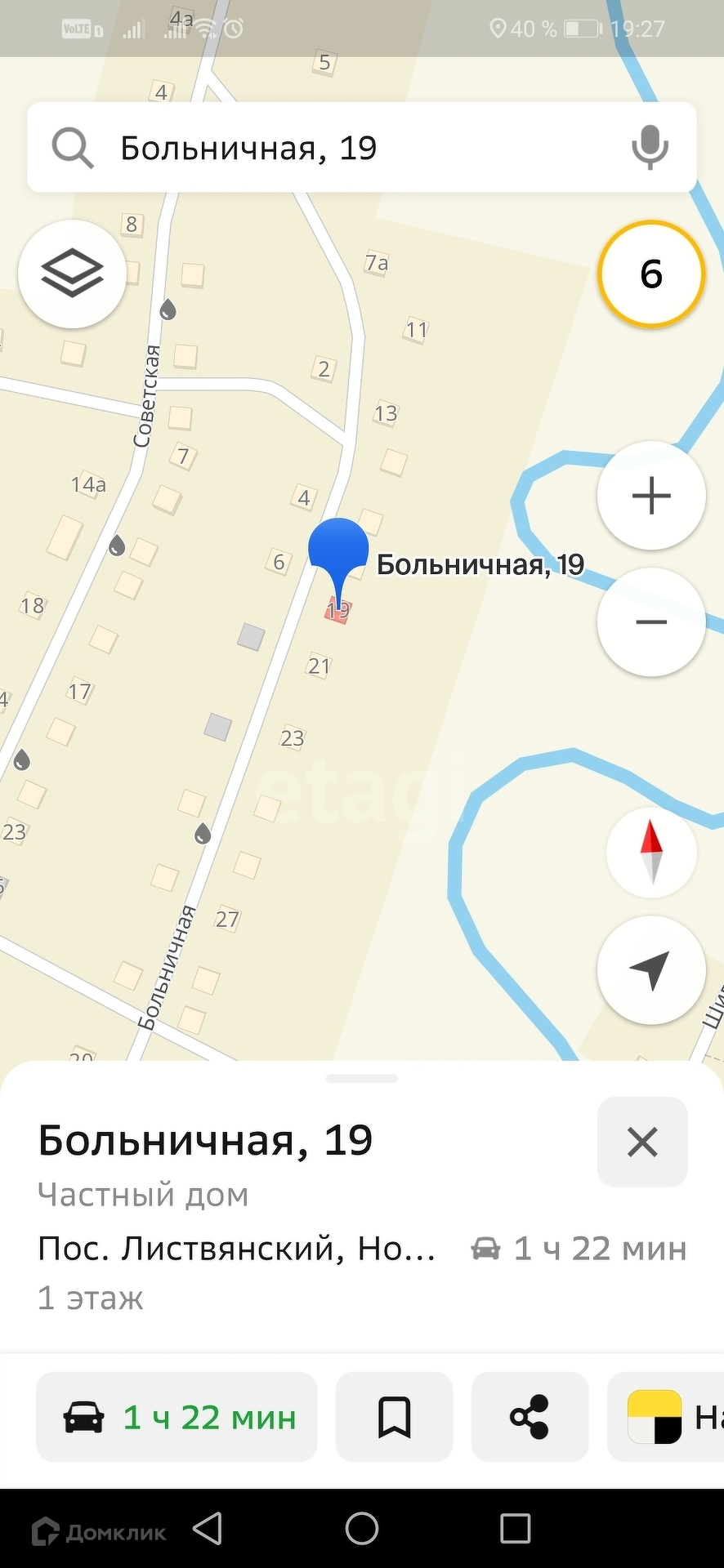Viewport: 724px width, 1568px height.
Task: Zoom out of the map
Action: [651, 622]
